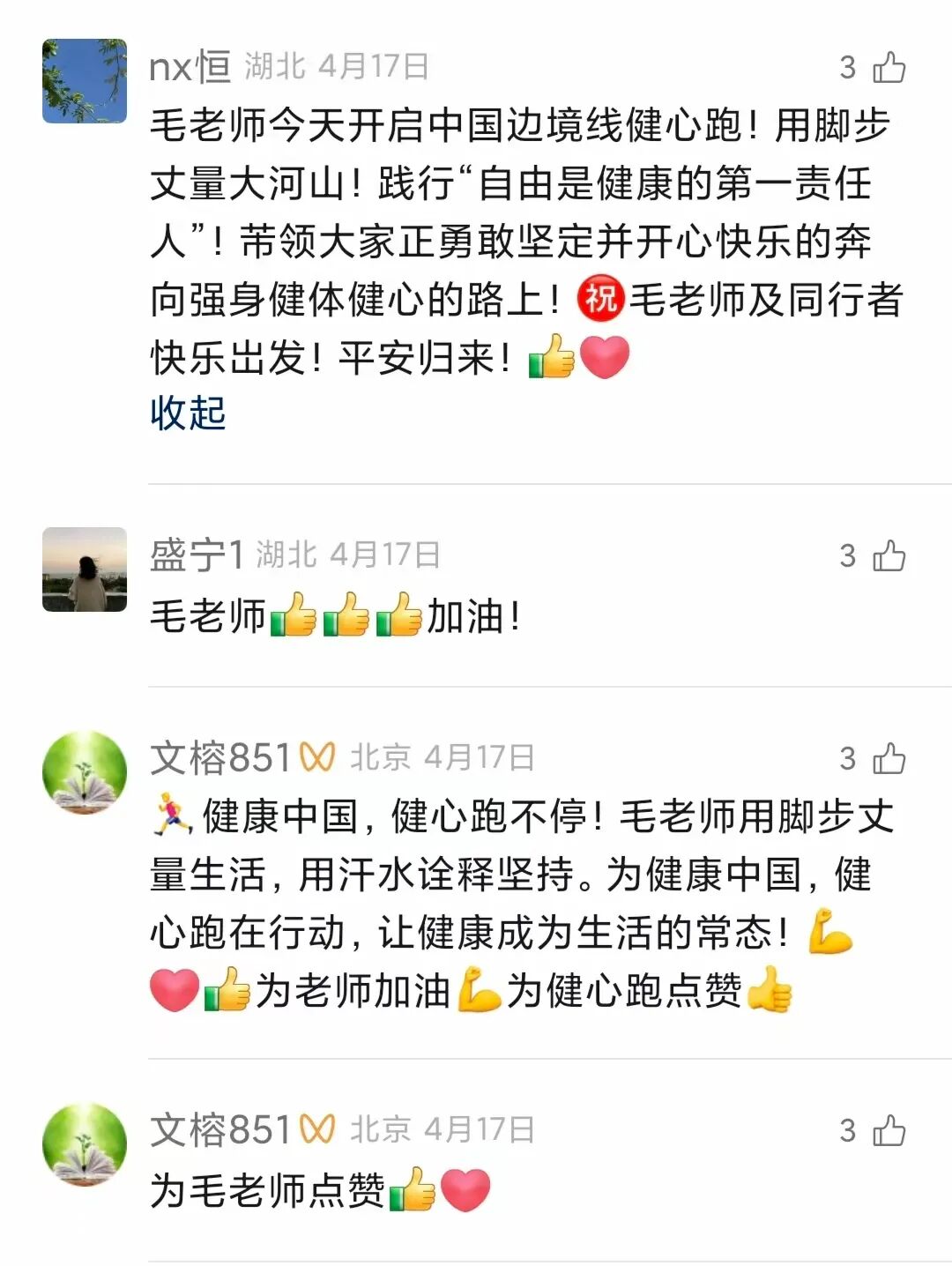Tap the username nx恒
Screen dimensions: 952x1266
pos(190,67)
